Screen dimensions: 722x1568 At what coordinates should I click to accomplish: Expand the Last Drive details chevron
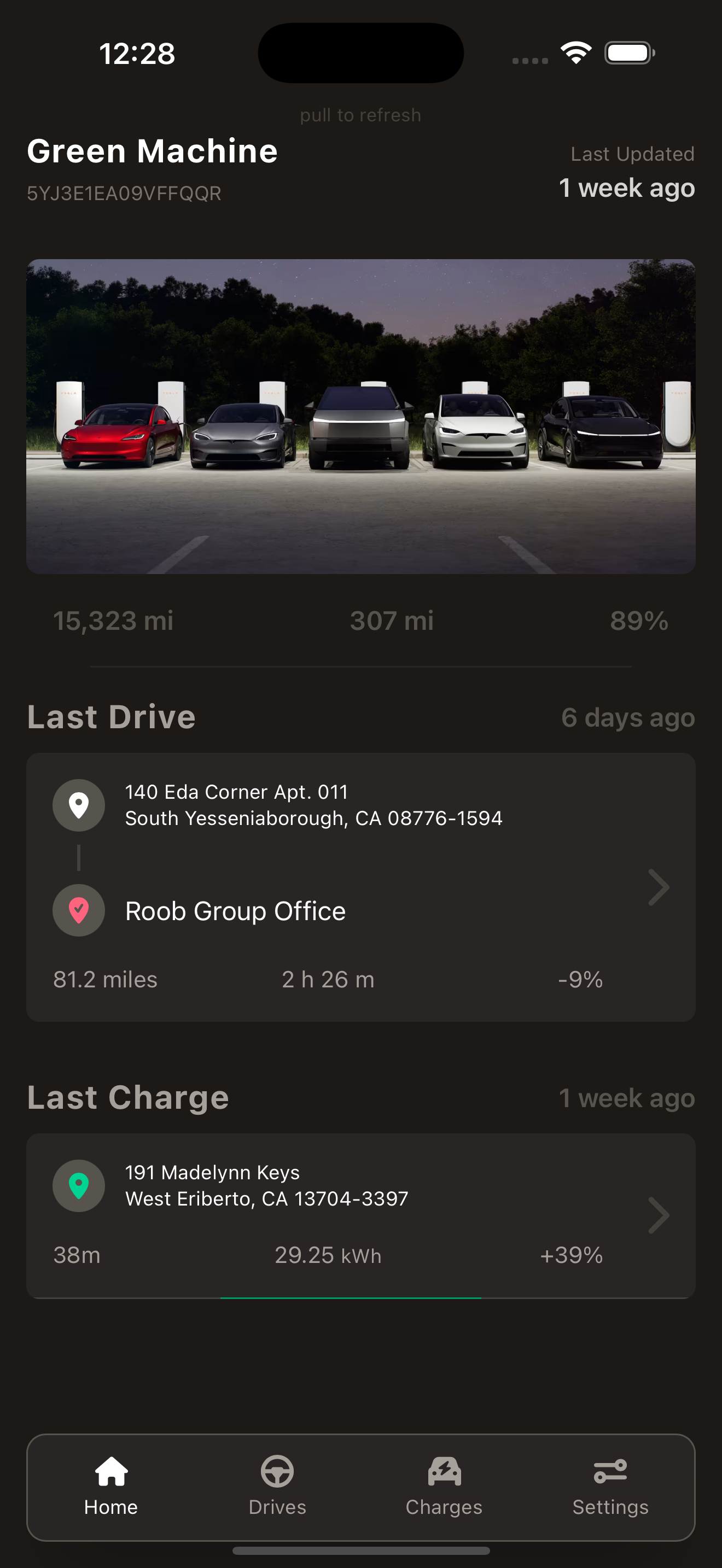click(660, 887)
